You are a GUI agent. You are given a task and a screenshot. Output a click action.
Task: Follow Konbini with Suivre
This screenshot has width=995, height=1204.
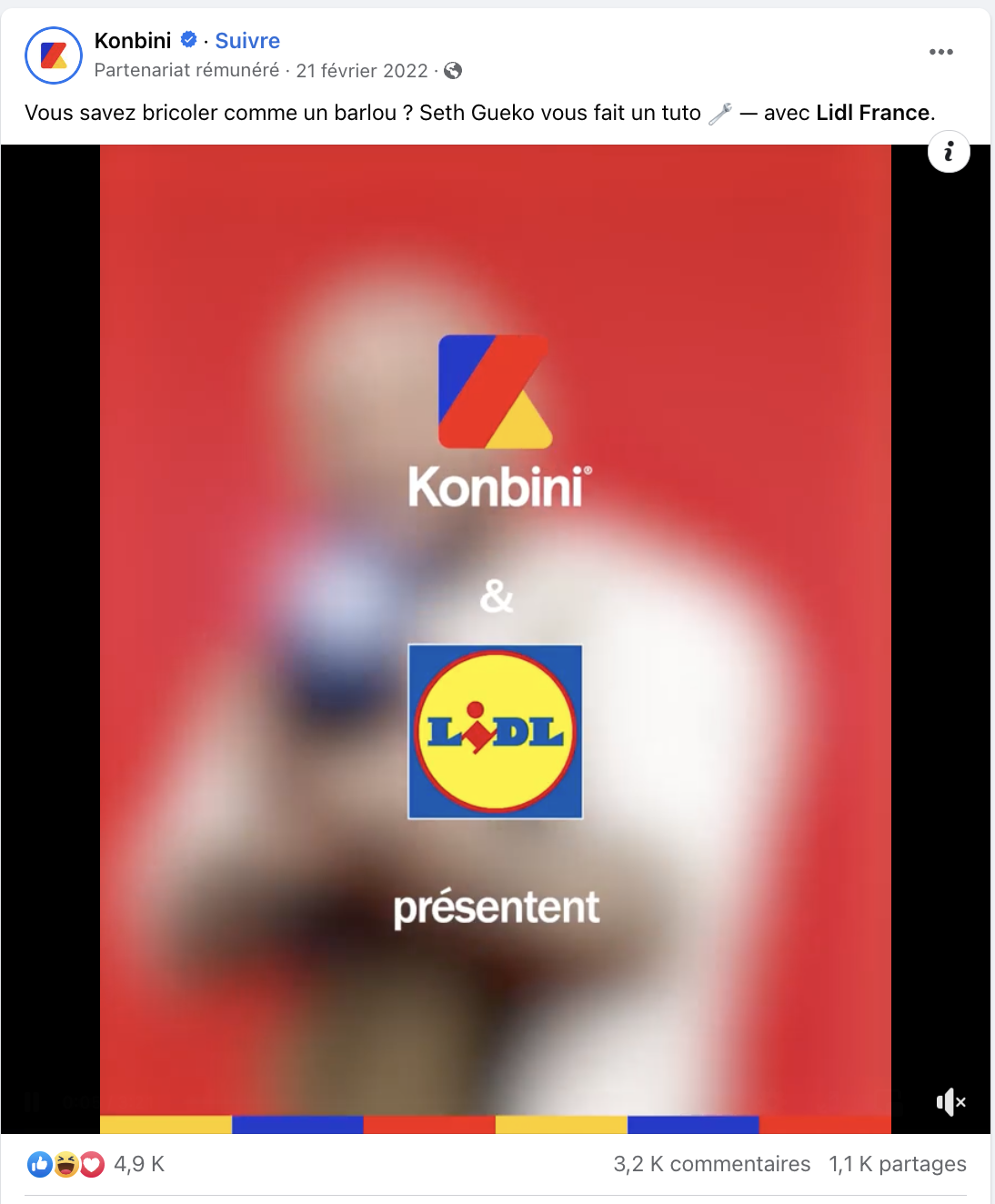coord(247,41)
